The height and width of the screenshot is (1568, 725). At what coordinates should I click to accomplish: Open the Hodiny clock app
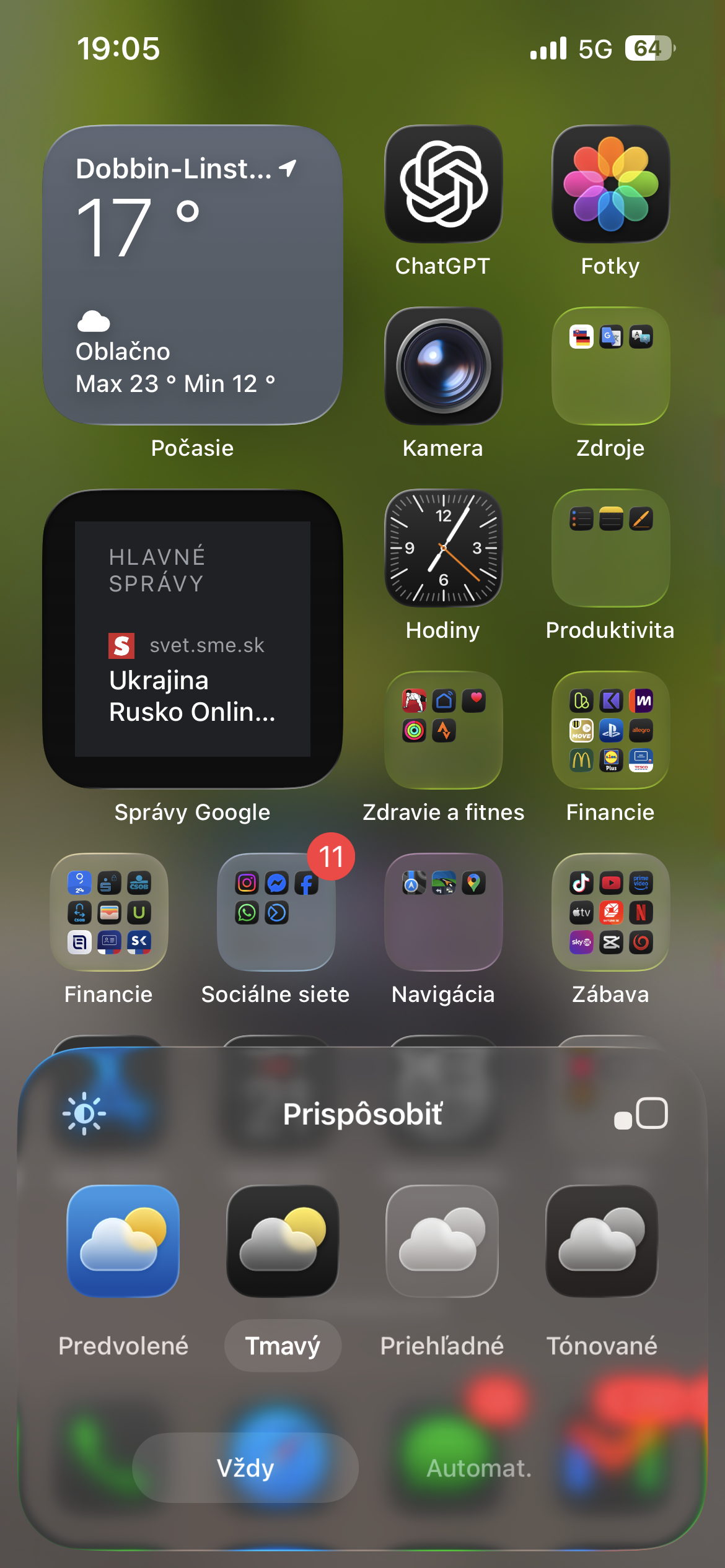coord(443,548)
